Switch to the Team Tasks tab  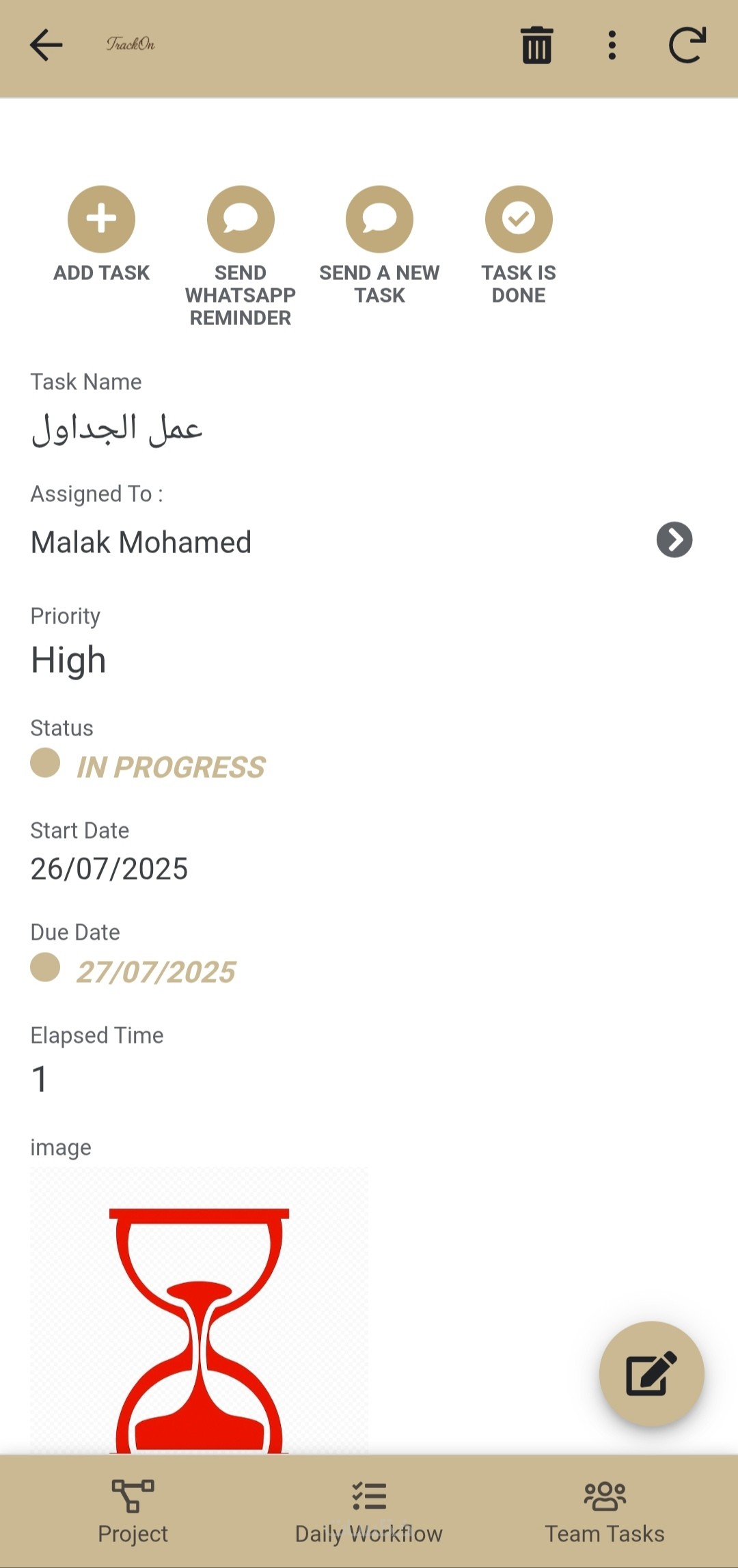click(605, 1511)
